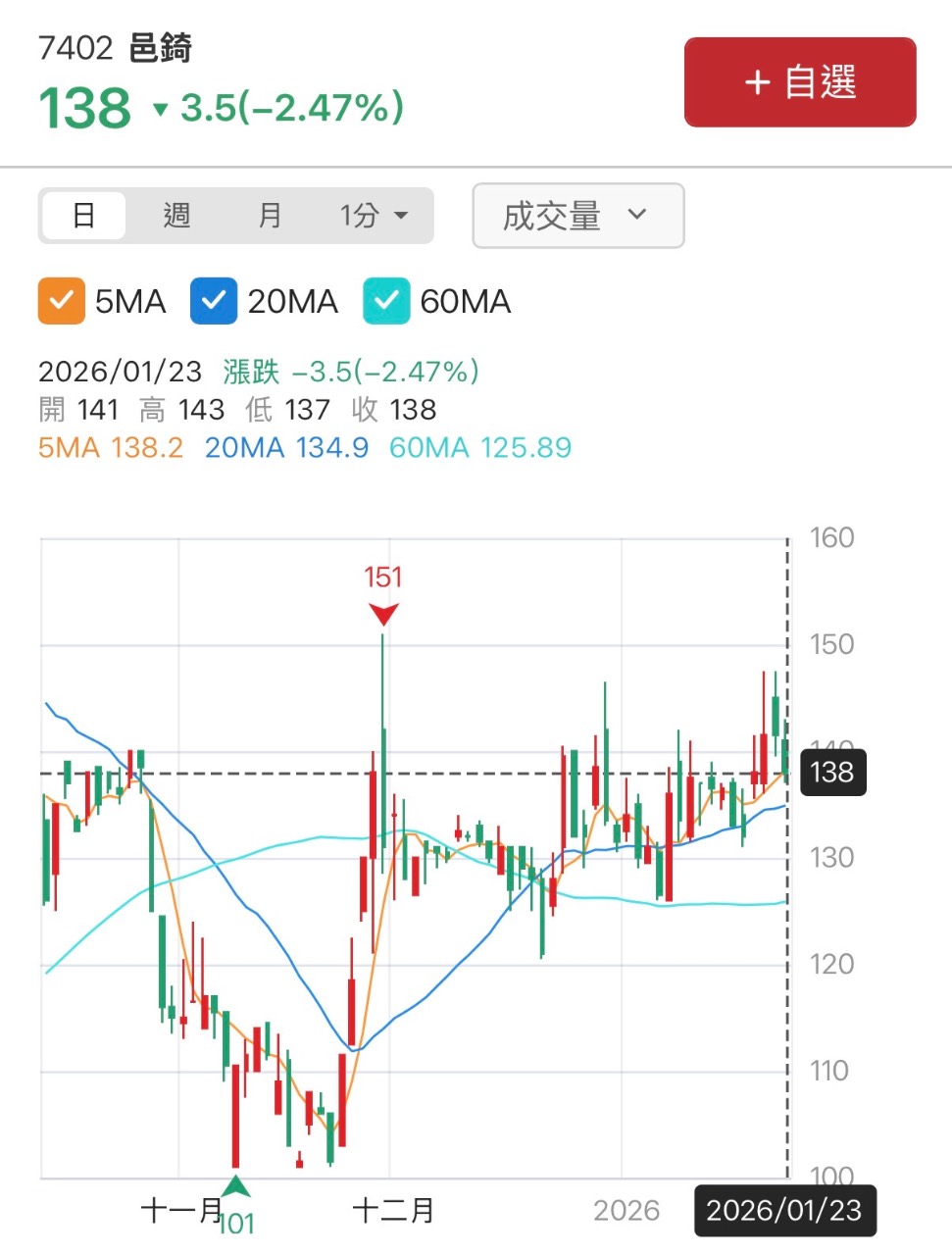The image size is (952, 1255).
Task: Expand the 1分 minute interval dropdown
Action: (x=374, y=215)
